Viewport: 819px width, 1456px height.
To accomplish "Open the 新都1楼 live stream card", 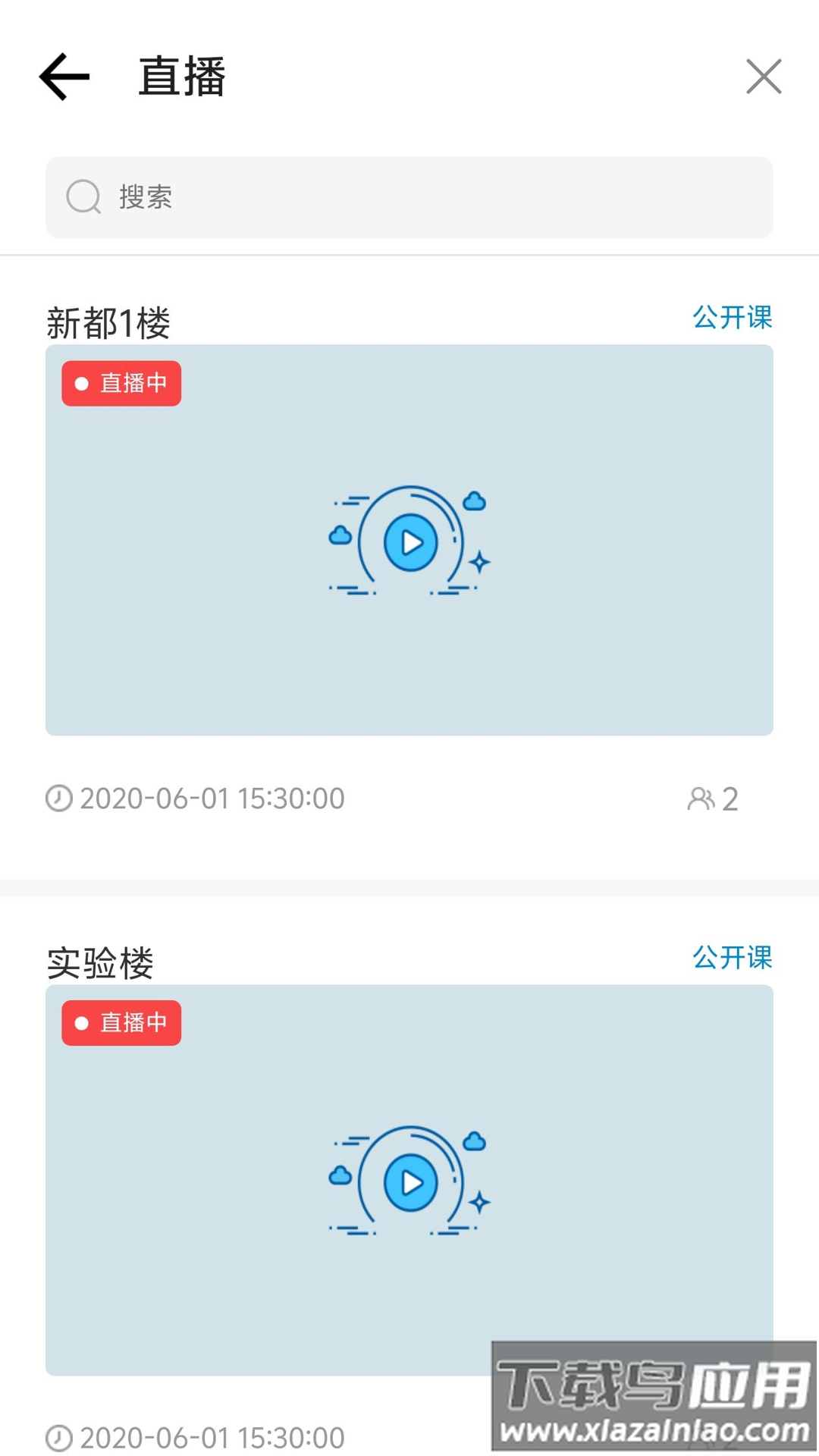I will (409, 540).
